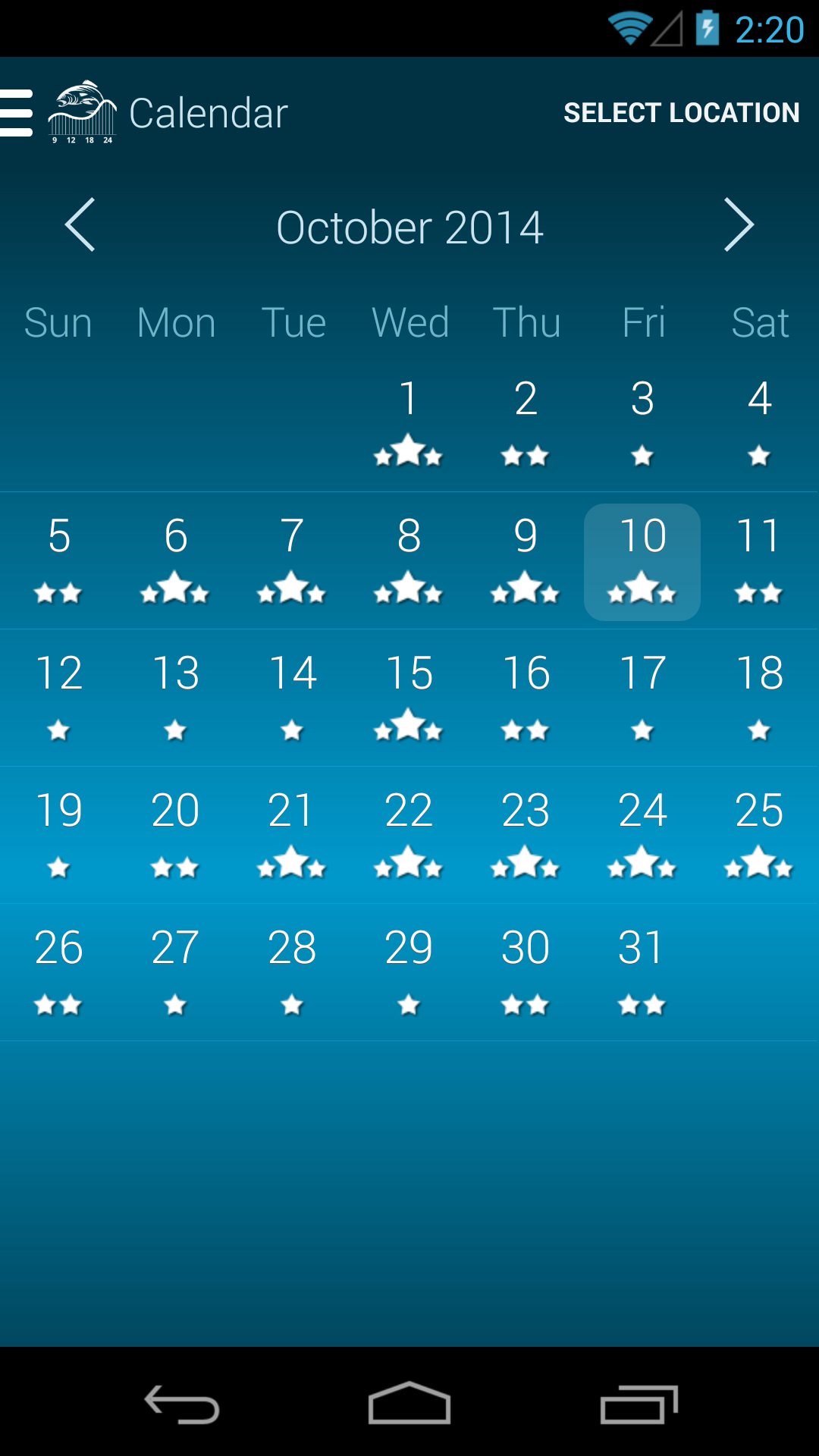
Task: Pick October 23 in the grid
Action: tap(526, 835)
